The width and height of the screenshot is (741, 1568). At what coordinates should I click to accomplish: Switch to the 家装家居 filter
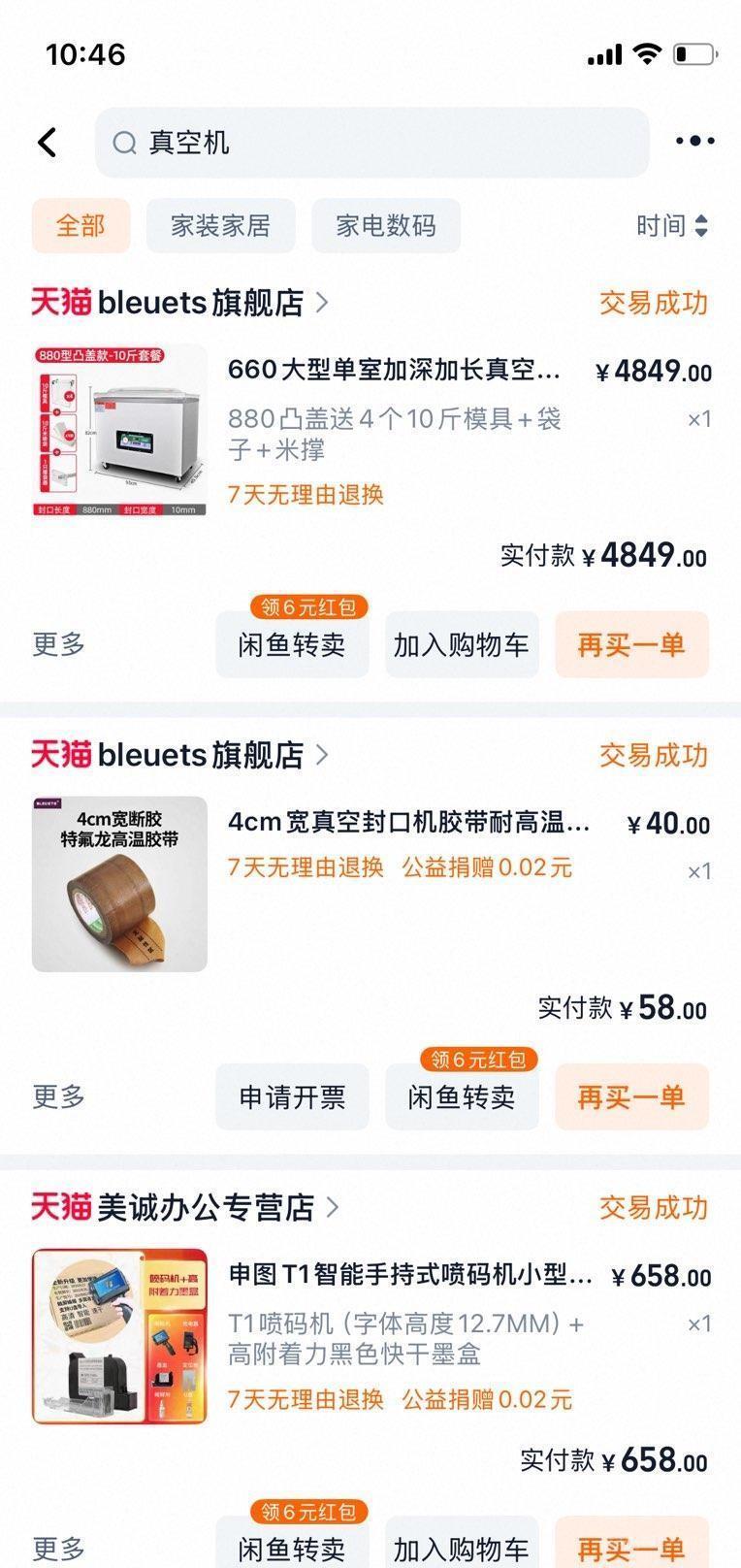point(220,226)
